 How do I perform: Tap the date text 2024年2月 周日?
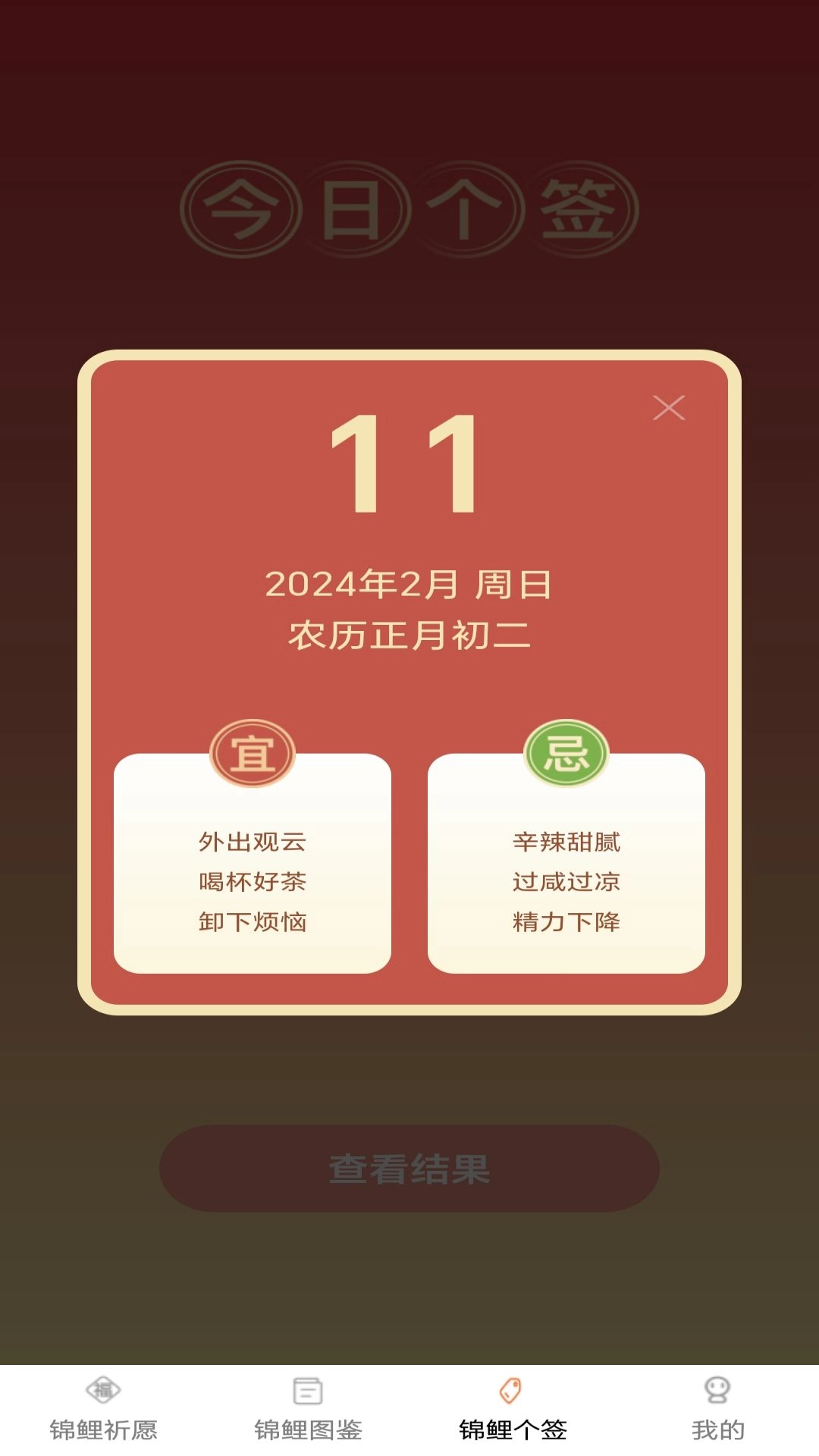(409, 584)
